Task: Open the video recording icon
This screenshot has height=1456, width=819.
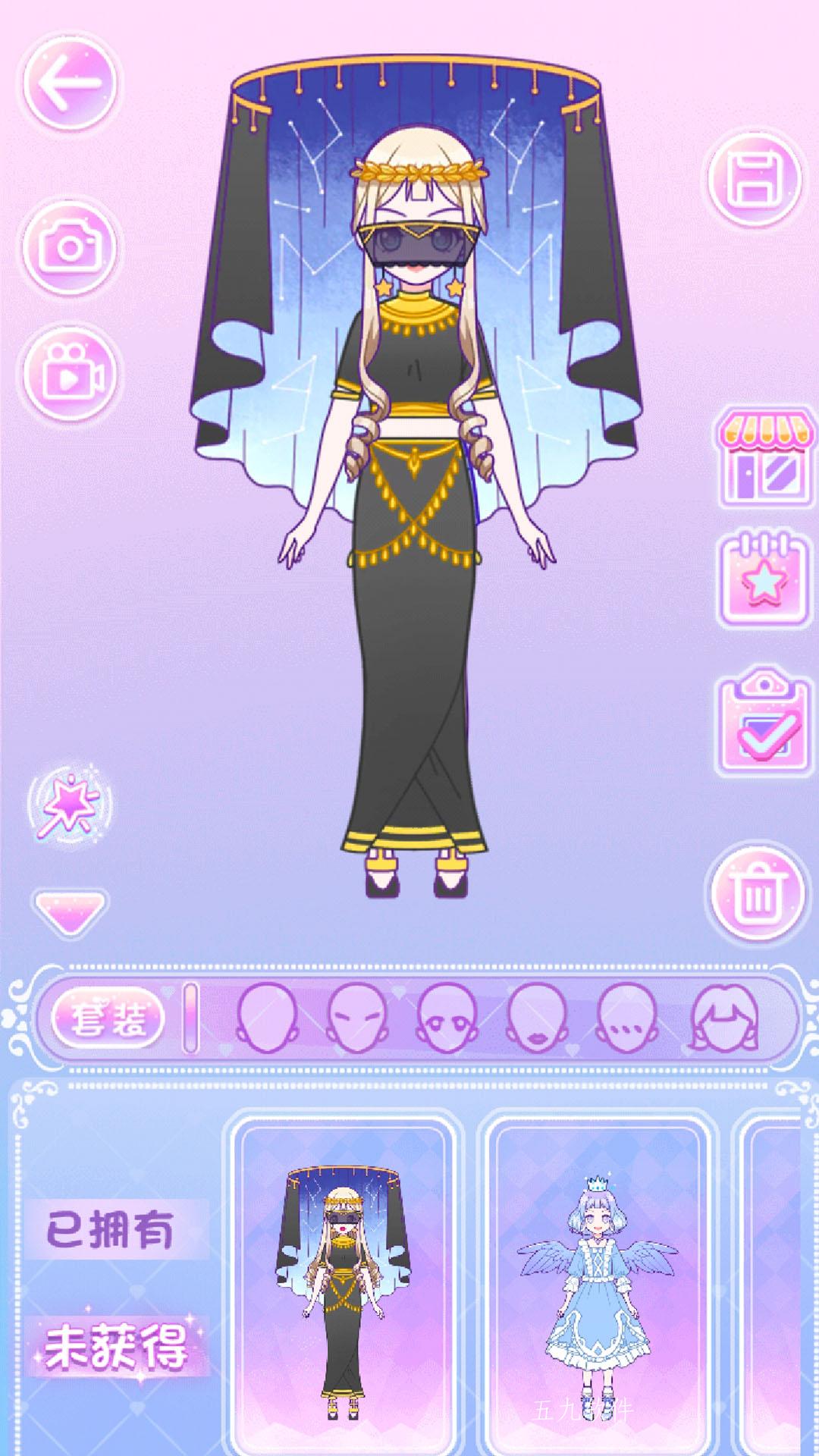Action: pyautogui.click(x=70, y=374)
